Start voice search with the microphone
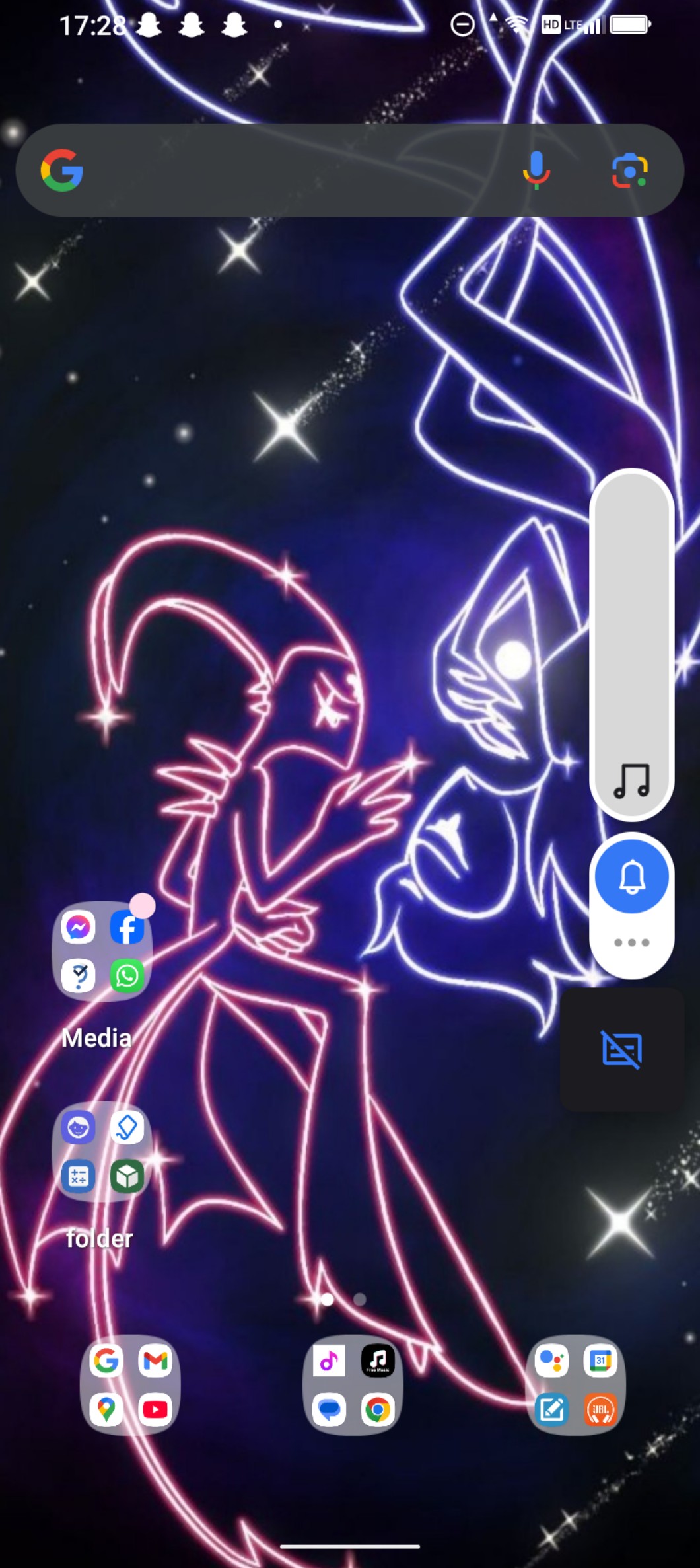Image resolution: width=700 pixels, height=1568 pixels. point(536,170)
